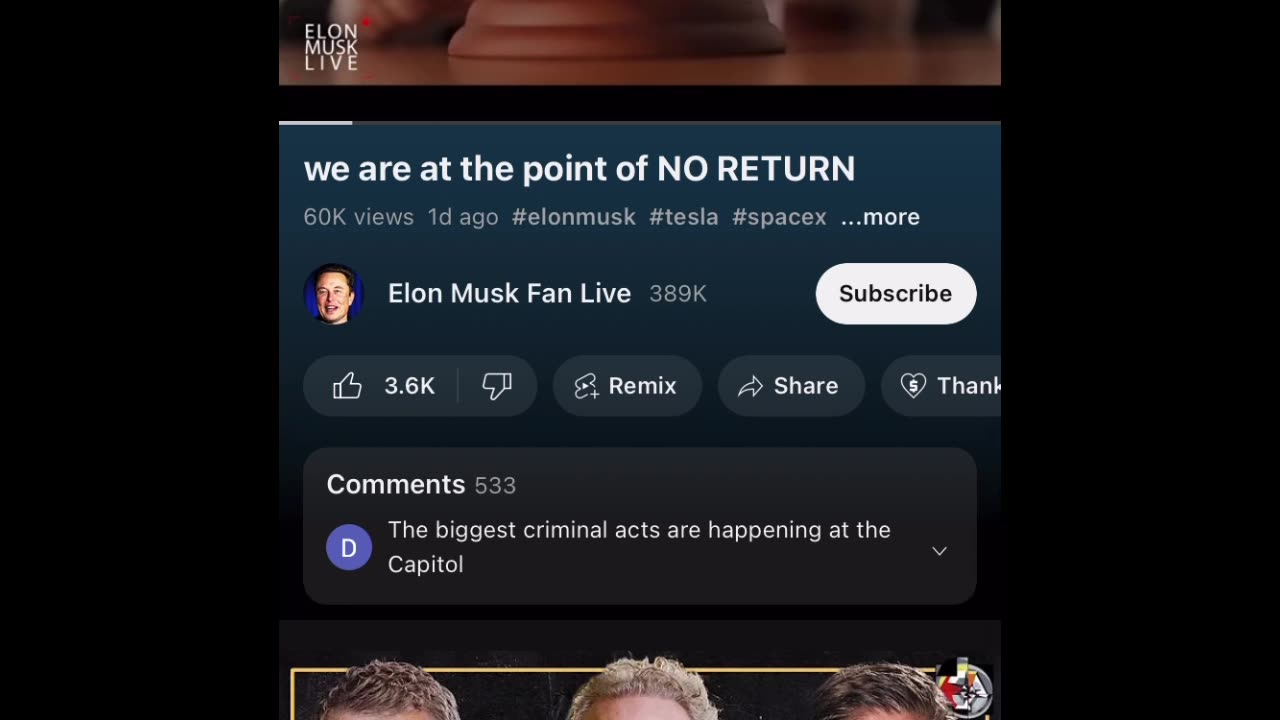This screenshot has height=720, width=1280.
Task: Subscribe to Elon Musk Fan Live
Action: [x=895, y=293]
